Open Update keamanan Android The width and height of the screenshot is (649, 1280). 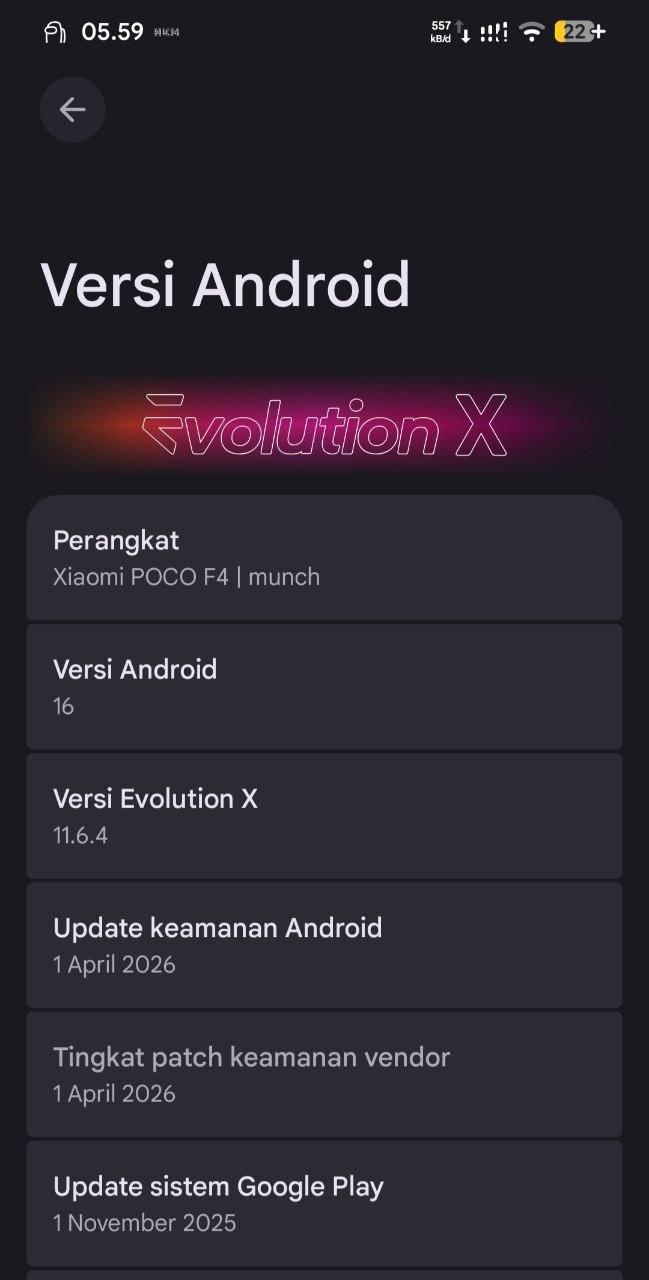[x=324, y=945]
